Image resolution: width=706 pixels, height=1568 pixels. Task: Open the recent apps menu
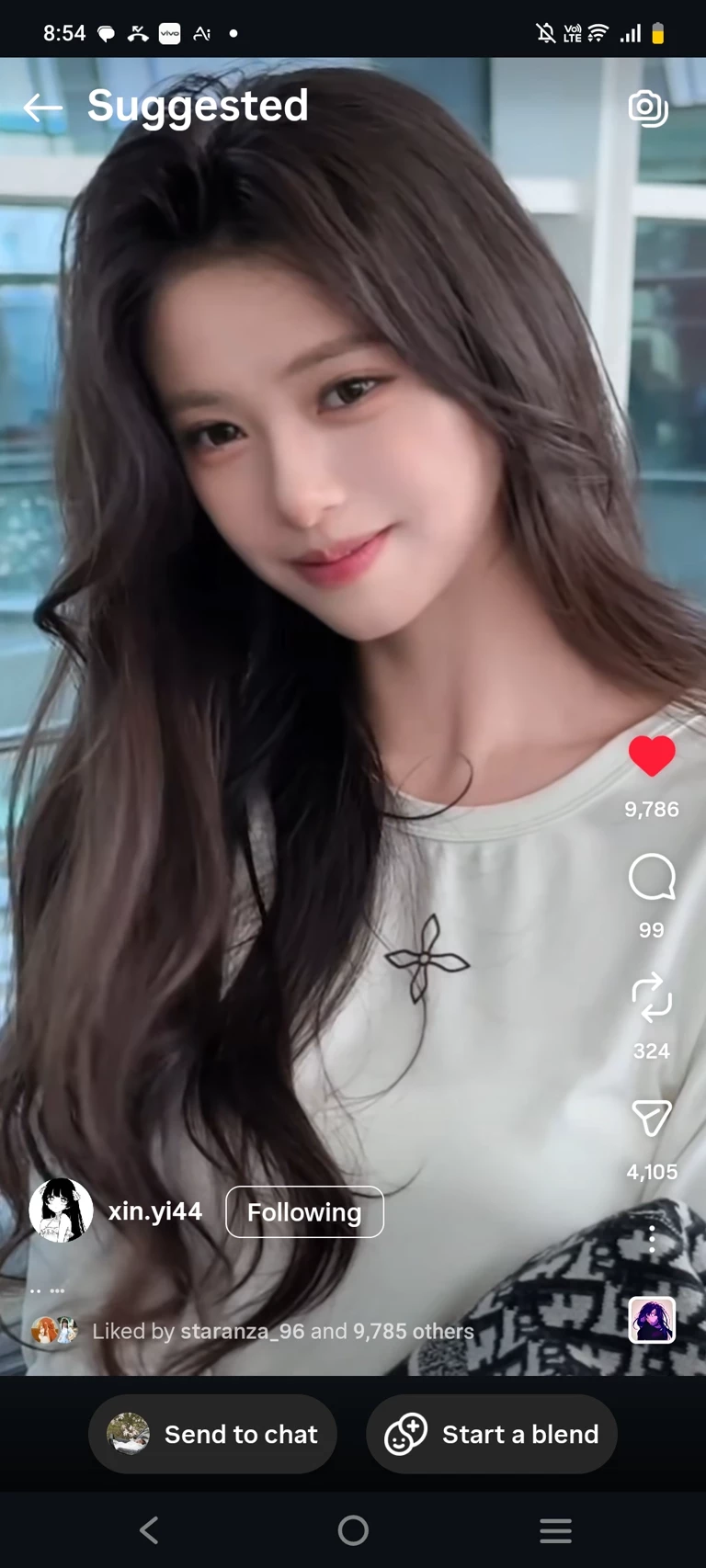click(x=555, y=1530)
